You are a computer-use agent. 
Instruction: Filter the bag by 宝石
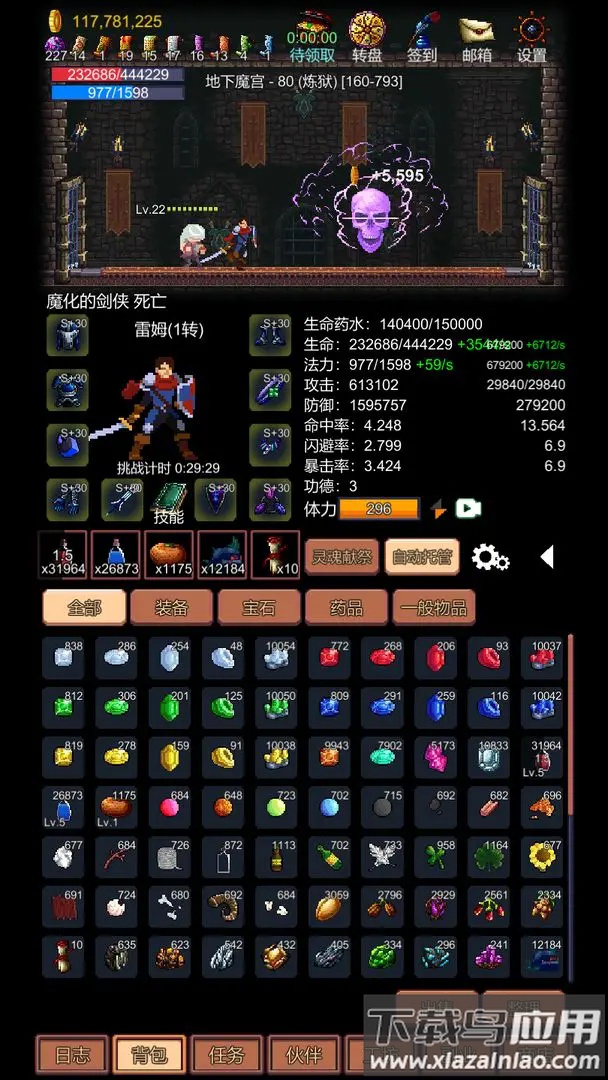pos(258,607)
